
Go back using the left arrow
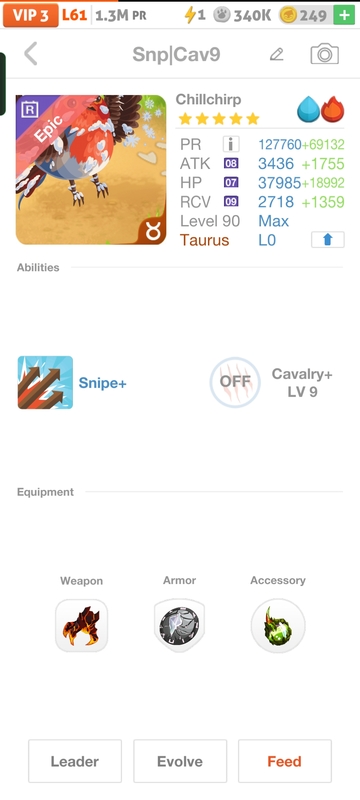click(x=31, y=54)
